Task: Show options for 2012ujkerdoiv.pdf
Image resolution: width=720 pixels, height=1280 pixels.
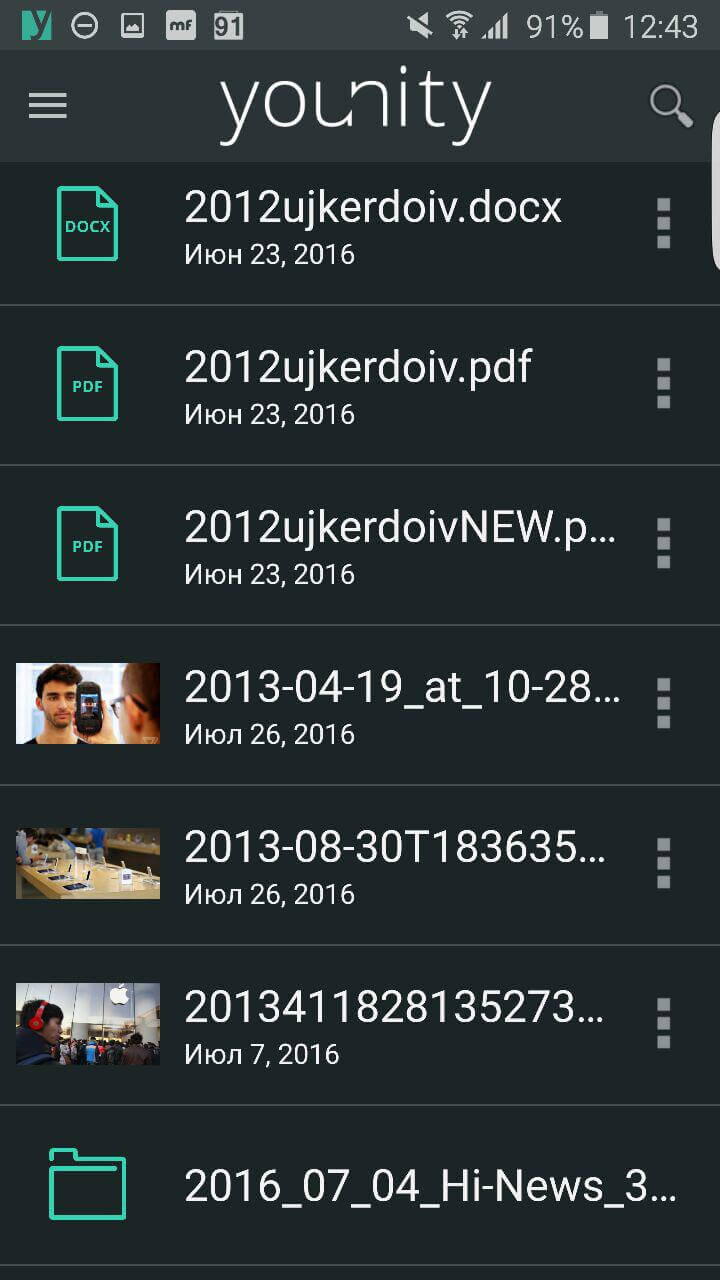Action: point(663,384)
